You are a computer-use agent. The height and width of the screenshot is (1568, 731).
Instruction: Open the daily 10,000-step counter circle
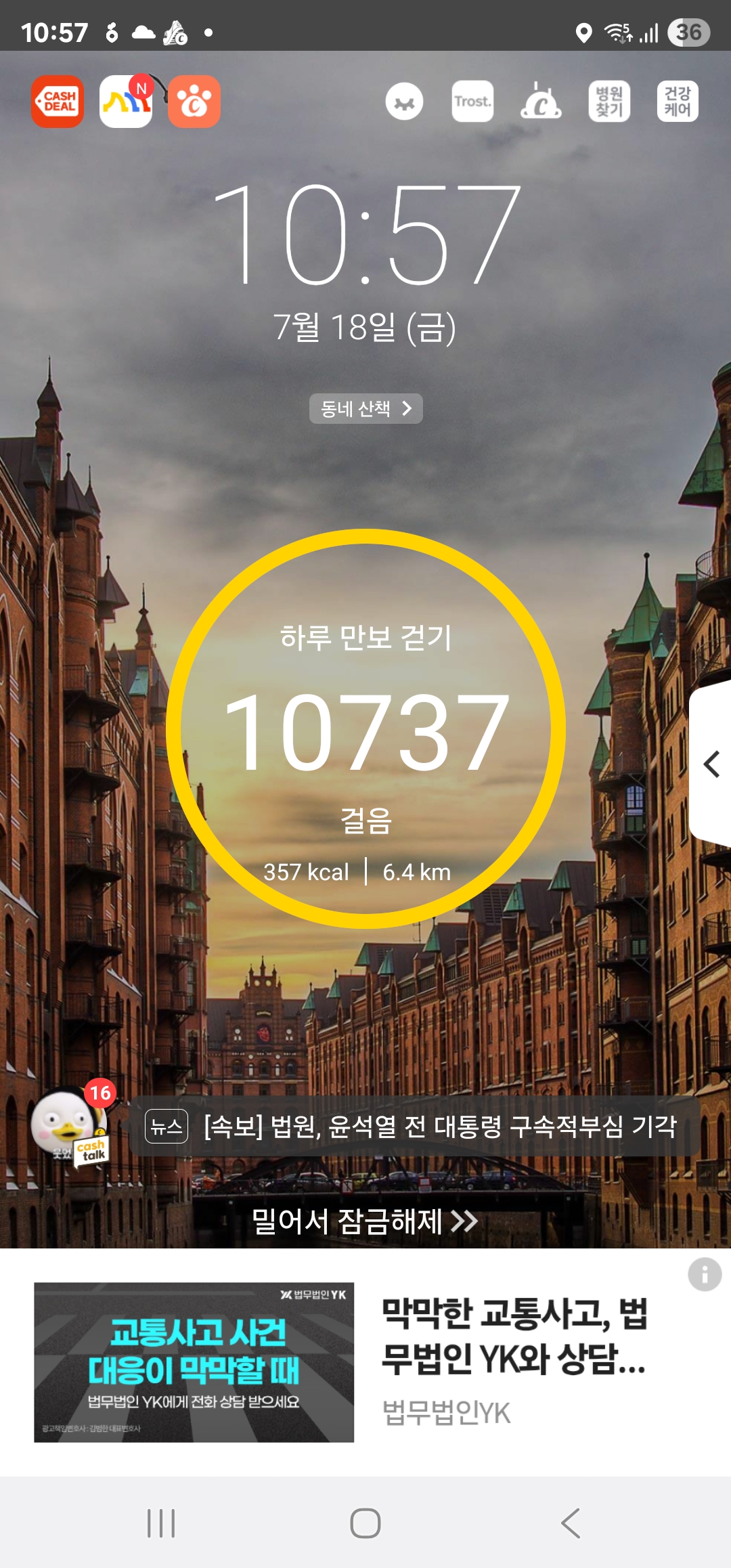tap(365, 728)
